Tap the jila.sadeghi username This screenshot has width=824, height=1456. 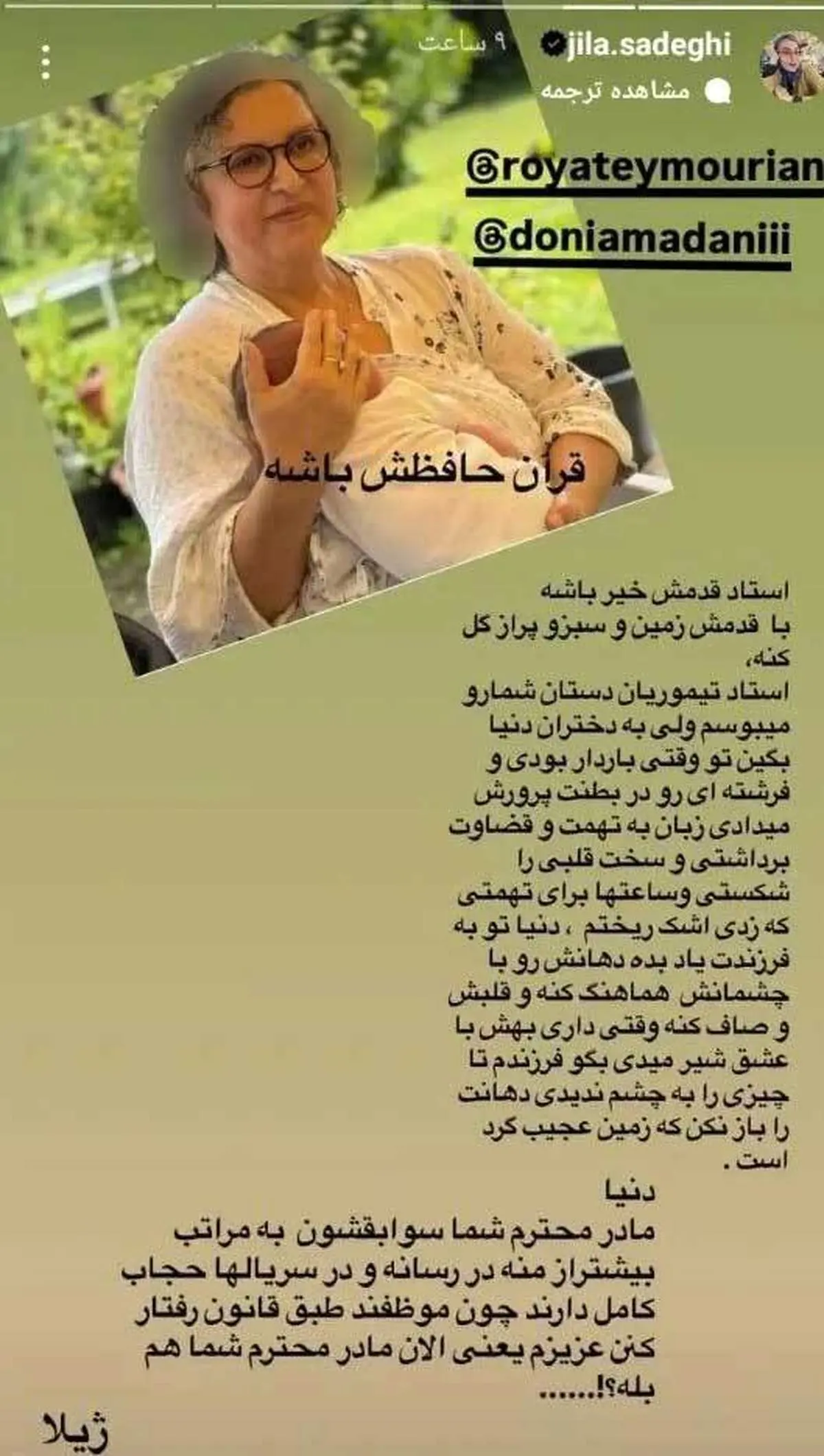click(x=648, y=47)
